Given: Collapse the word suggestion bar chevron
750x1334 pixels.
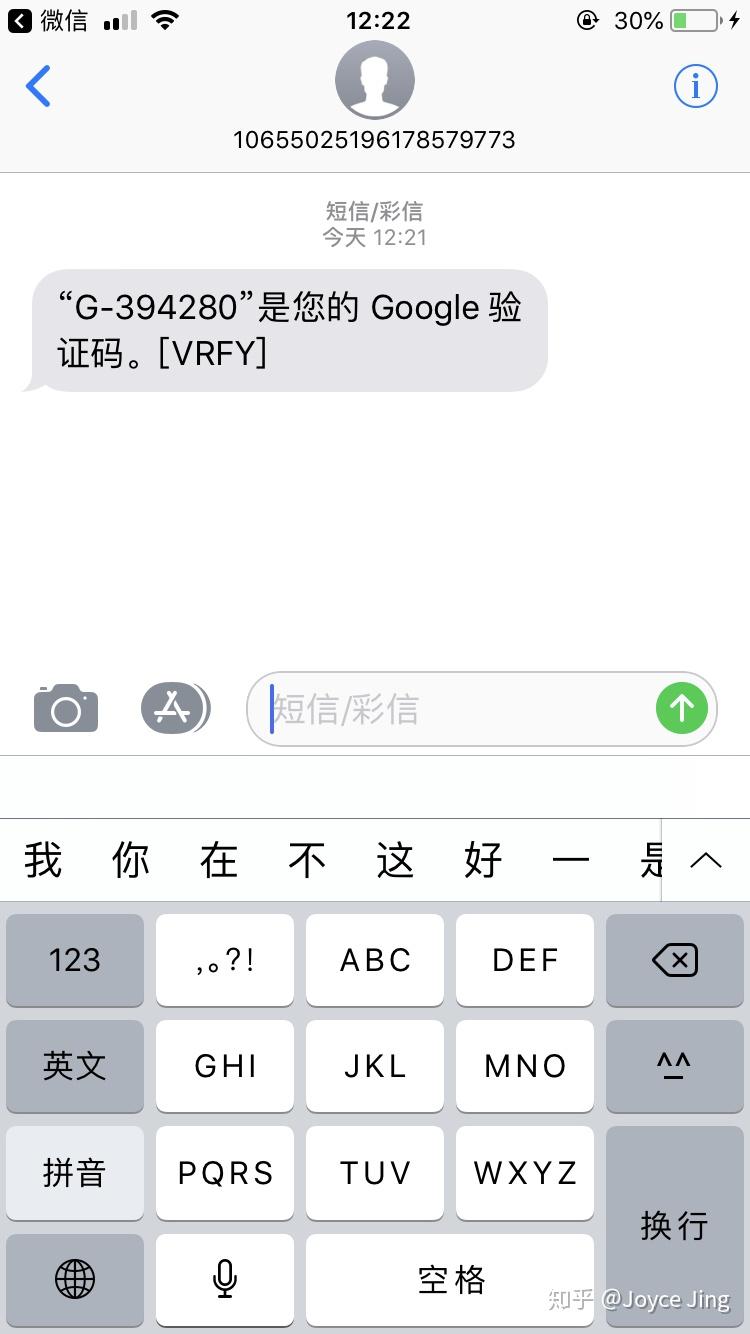Looking at the screenshot, I should [706, 860].
